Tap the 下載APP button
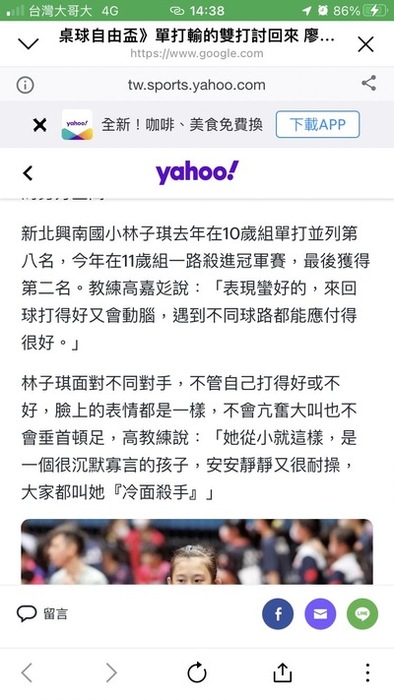 (x=318, y=125)
